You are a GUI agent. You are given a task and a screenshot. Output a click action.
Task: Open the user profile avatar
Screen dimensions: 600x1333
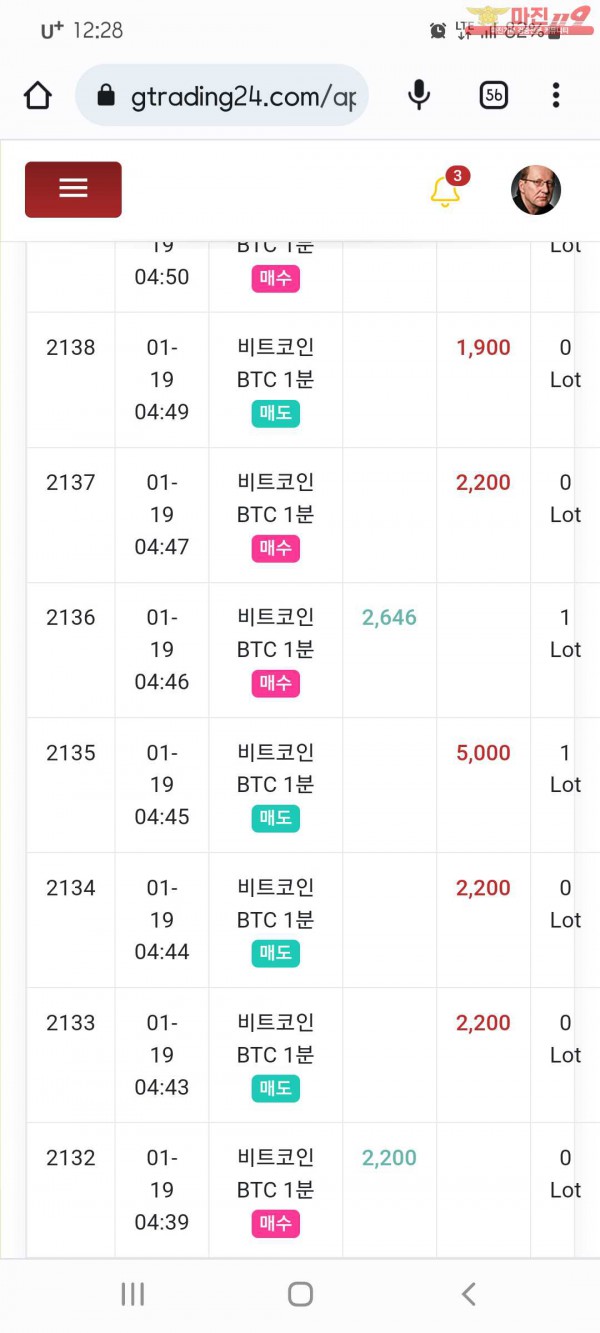coord(536,190)
